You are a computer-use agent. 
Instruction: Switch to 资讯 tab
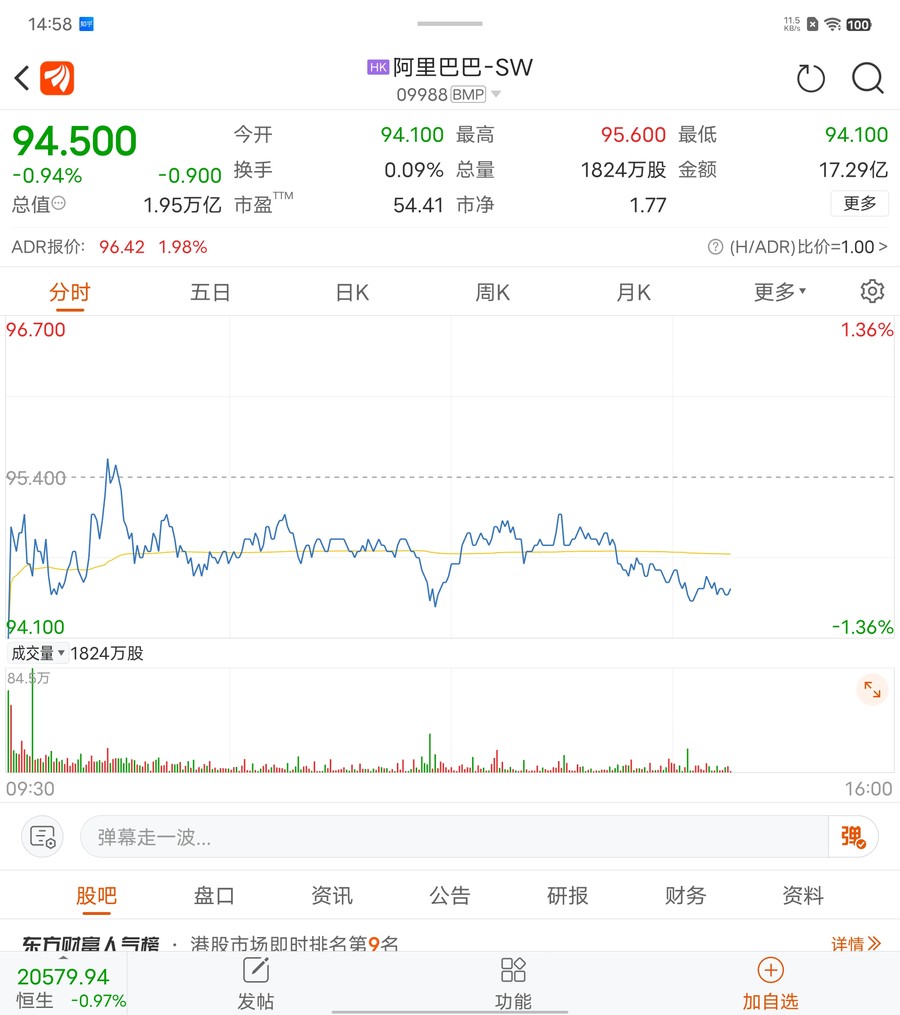click(332, 895)
